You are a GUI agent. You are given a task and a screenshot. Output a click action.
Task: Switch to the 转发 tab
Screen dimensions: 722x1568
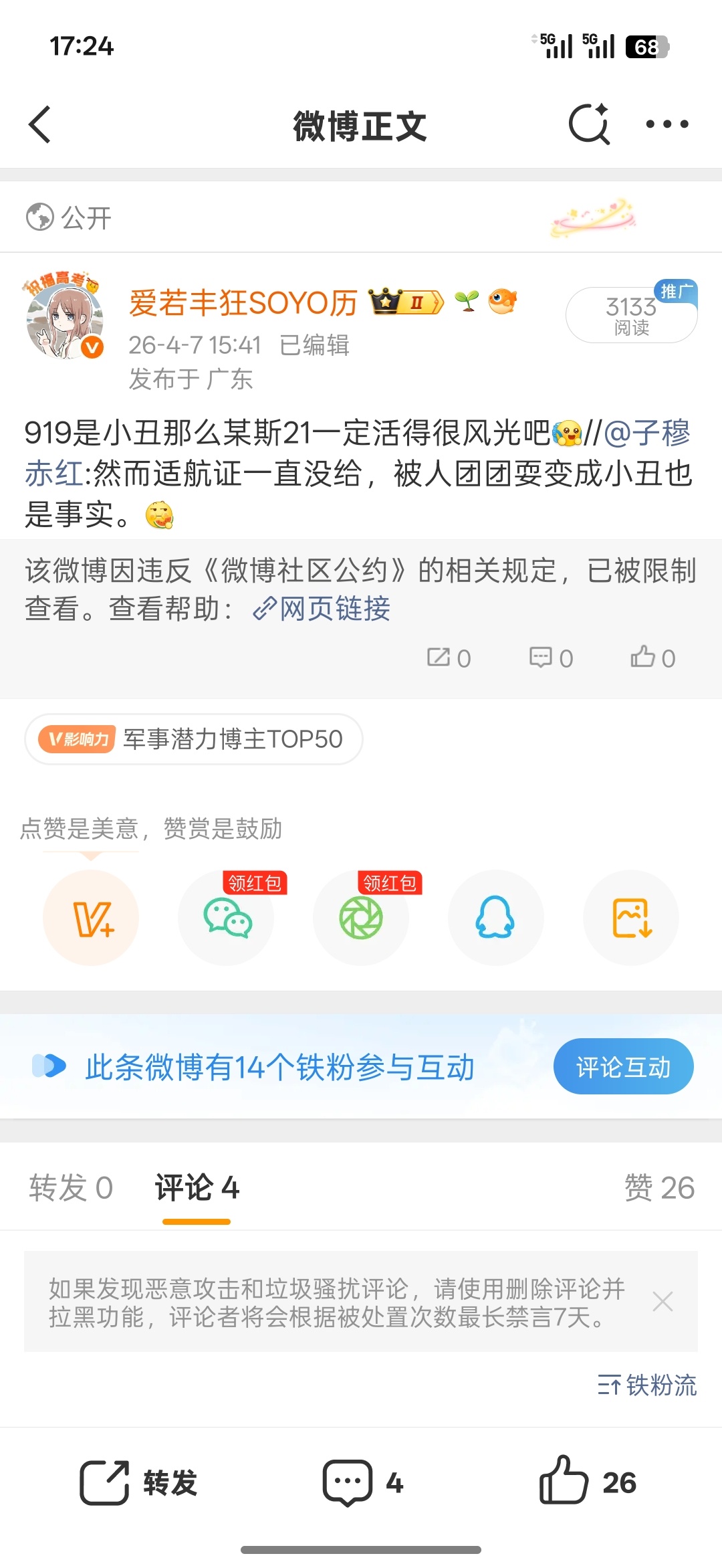pyautogui.click(x=69, y=1189)
